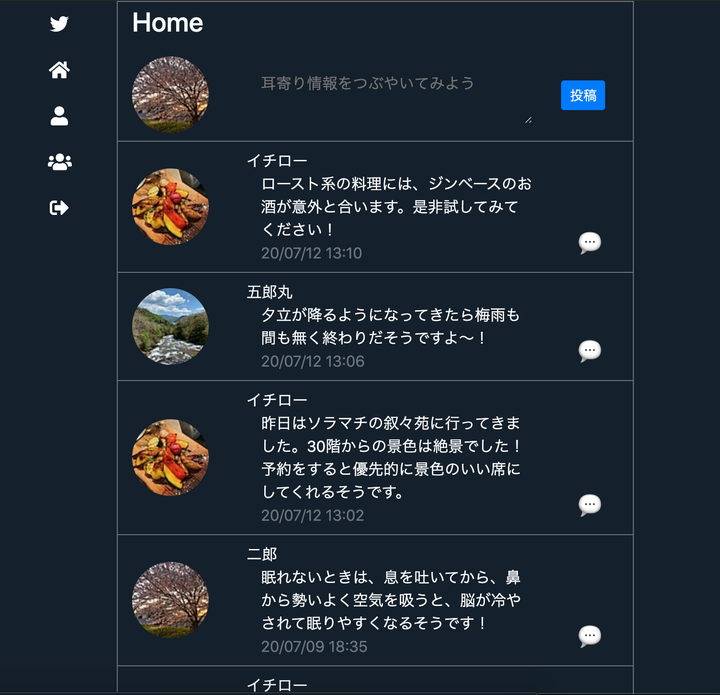Tap the logout icon in the sidebar
The width and height of the screenshot is (720, 695).
[x=59, y=208]
